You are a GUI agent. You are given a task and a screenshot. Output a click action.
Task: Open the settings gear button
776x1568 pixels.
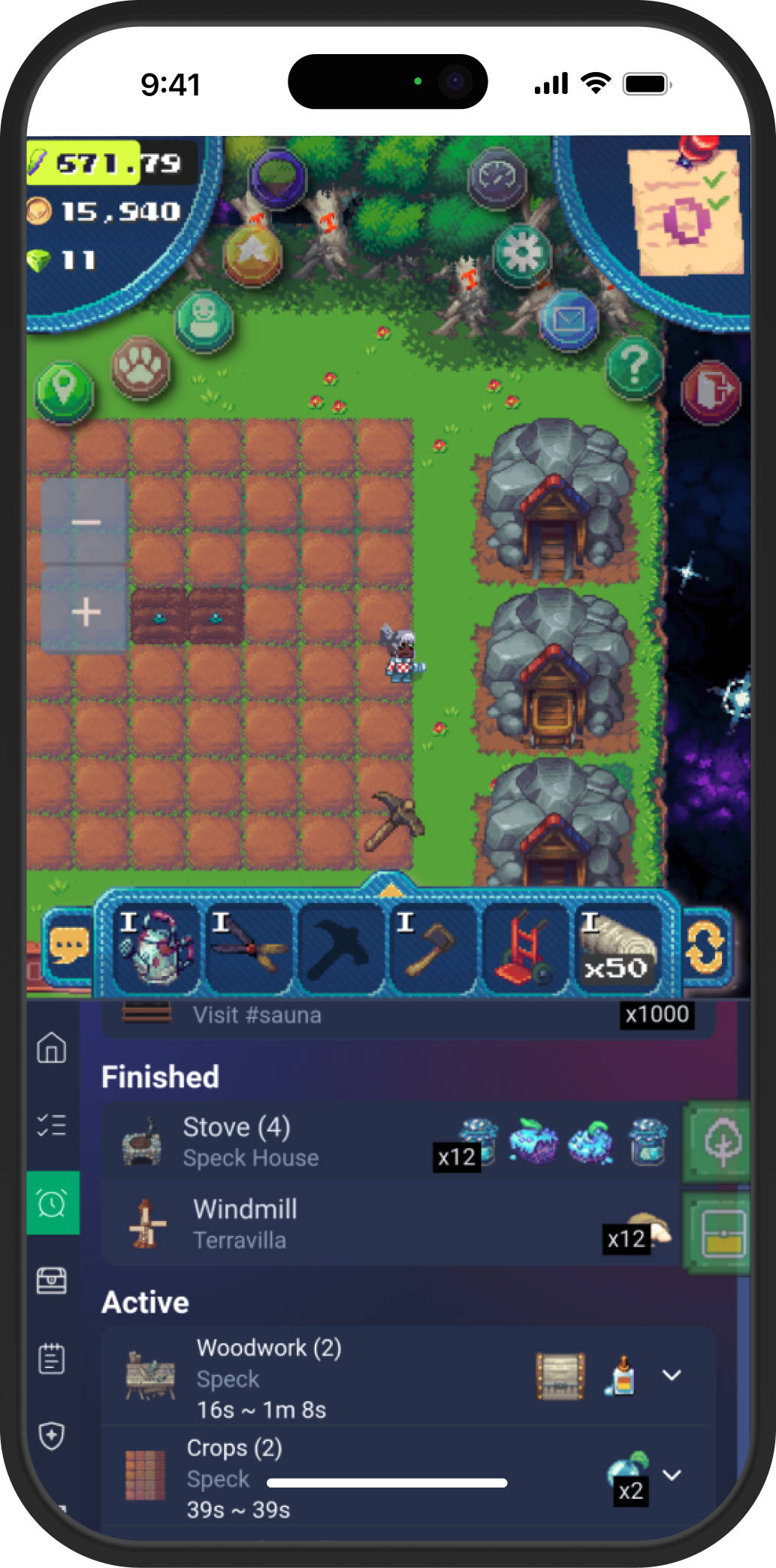point(521,253)
